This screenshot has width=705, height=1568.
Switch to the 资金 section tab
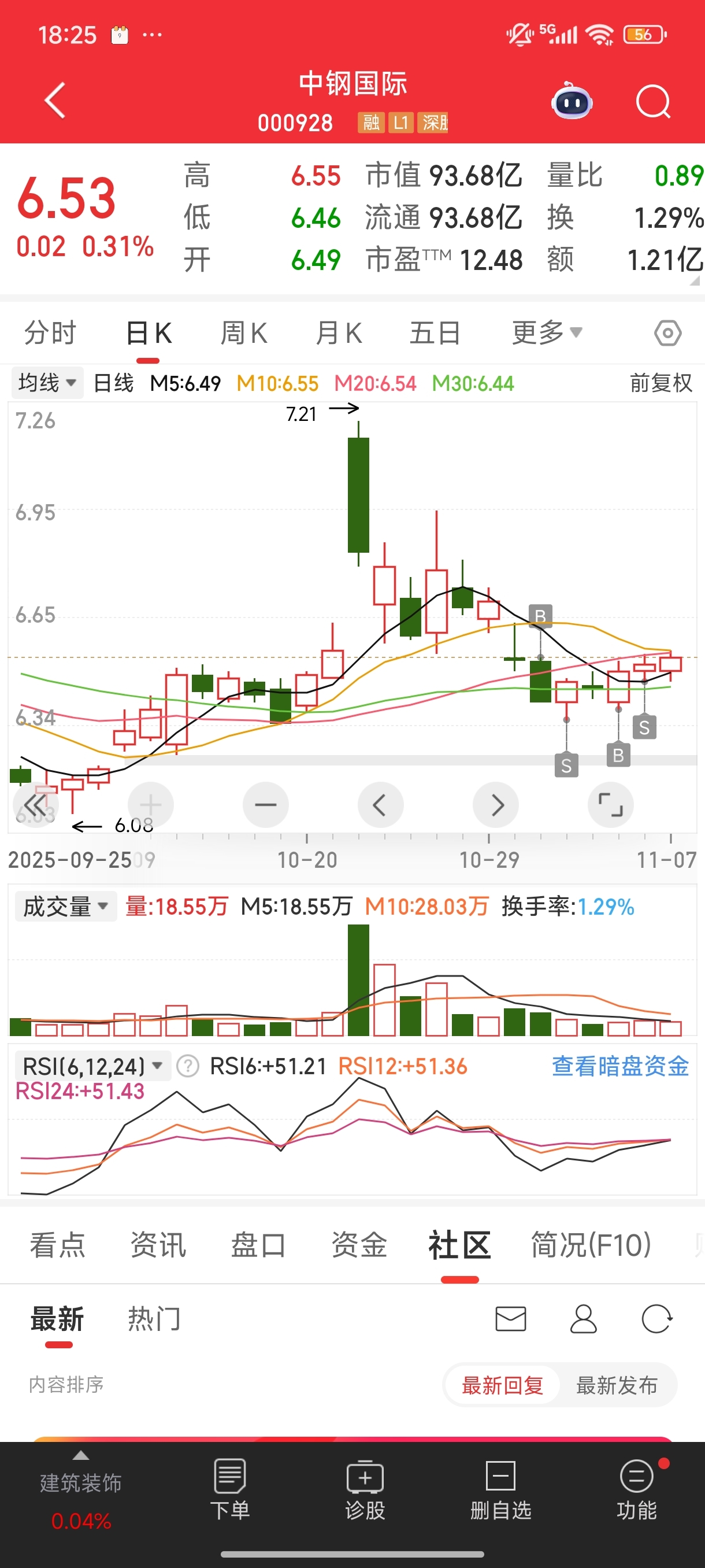(x=359, y=1244)
